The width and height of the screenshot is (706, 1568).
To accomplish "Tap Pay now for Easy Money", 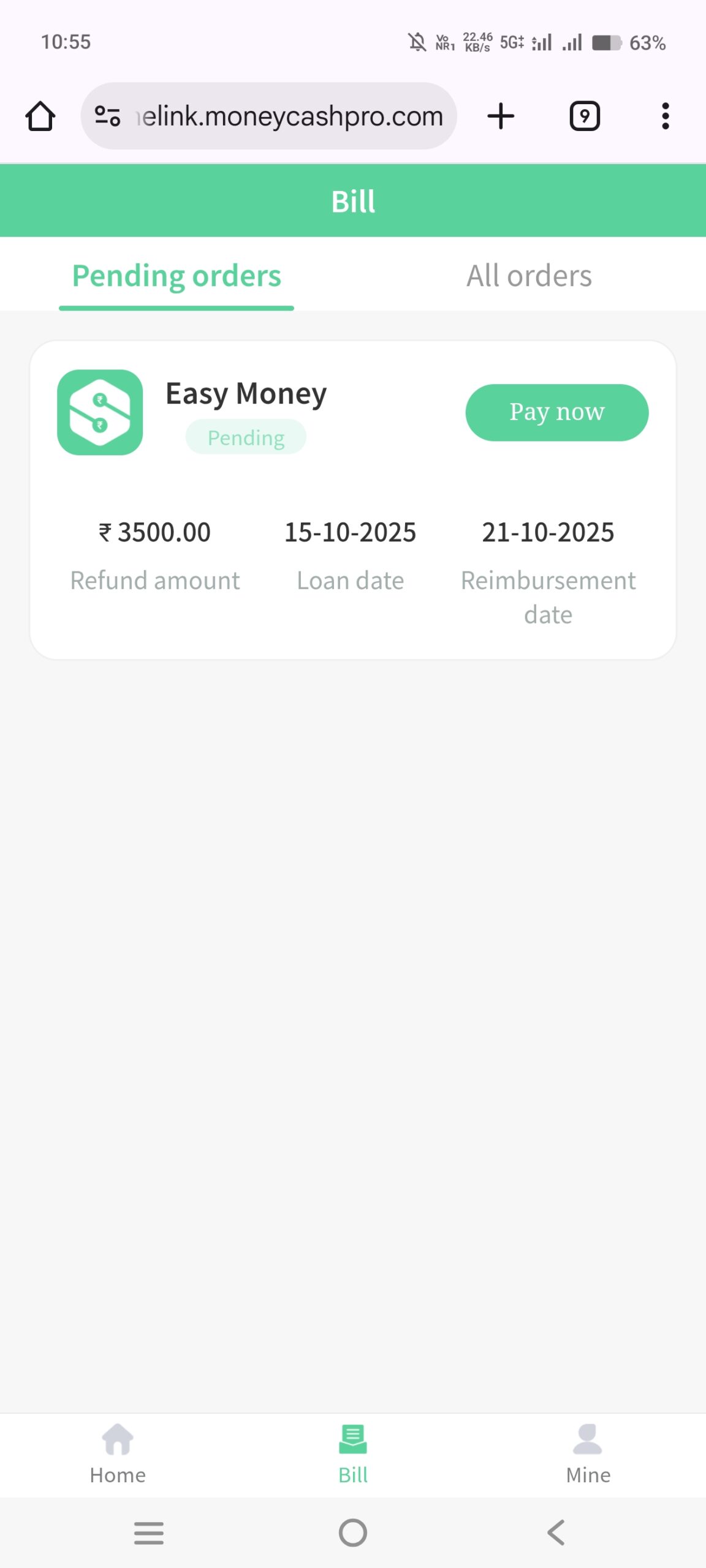I will coord(556,412).
